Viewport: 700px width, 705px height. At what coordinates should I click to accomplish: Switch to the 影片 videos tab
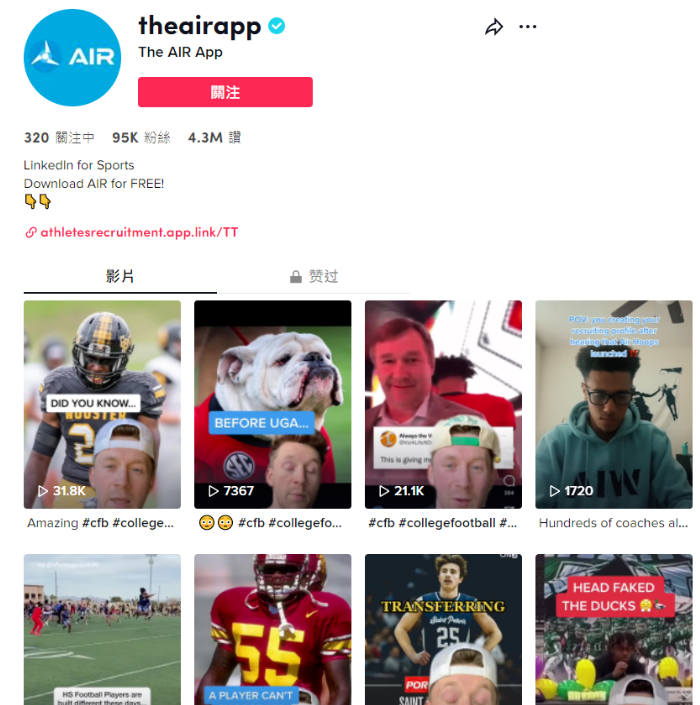click(120, 276)
